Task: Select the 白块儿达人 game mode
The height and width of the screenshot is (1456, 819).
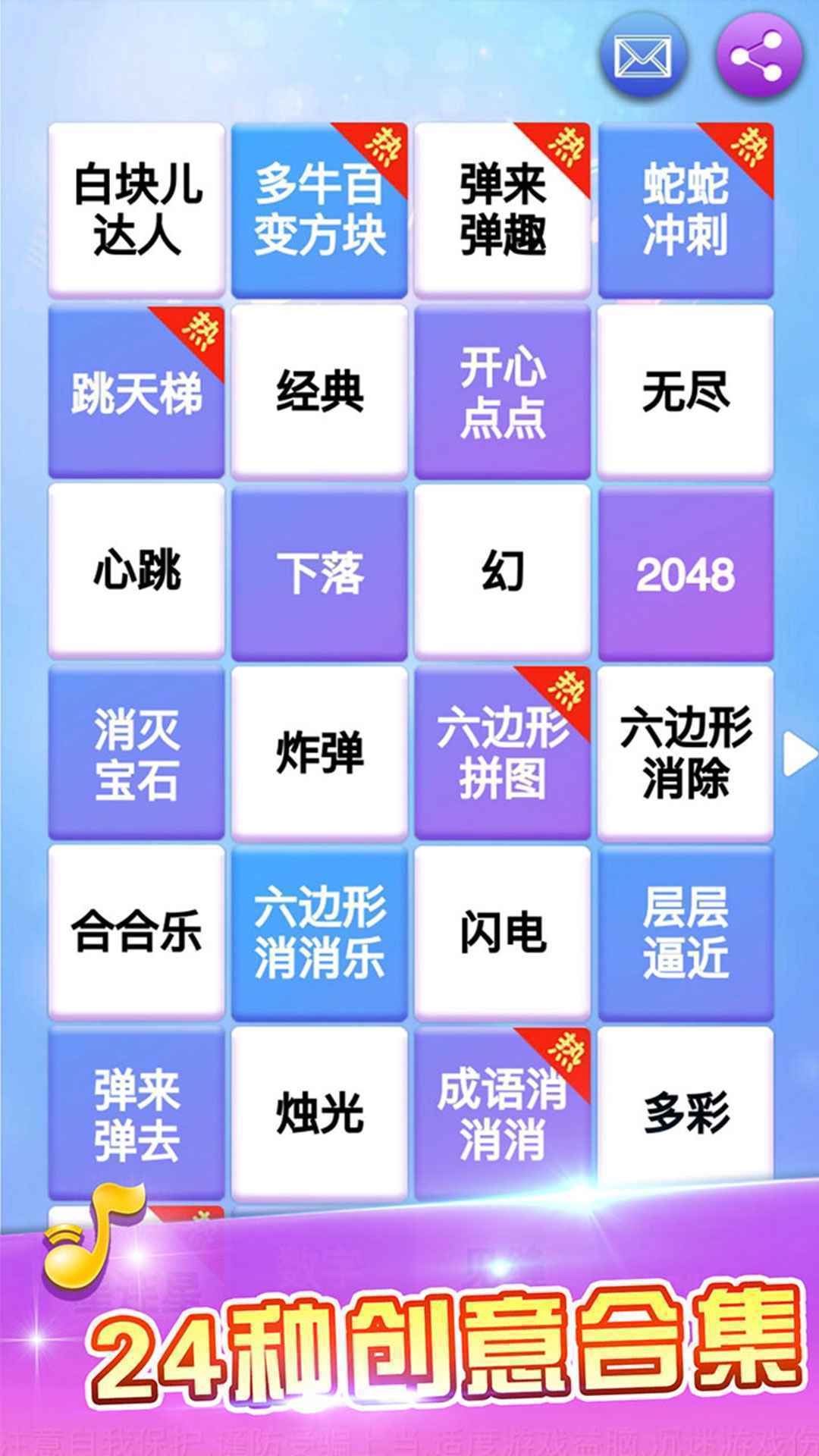Action: coord(135,209)
